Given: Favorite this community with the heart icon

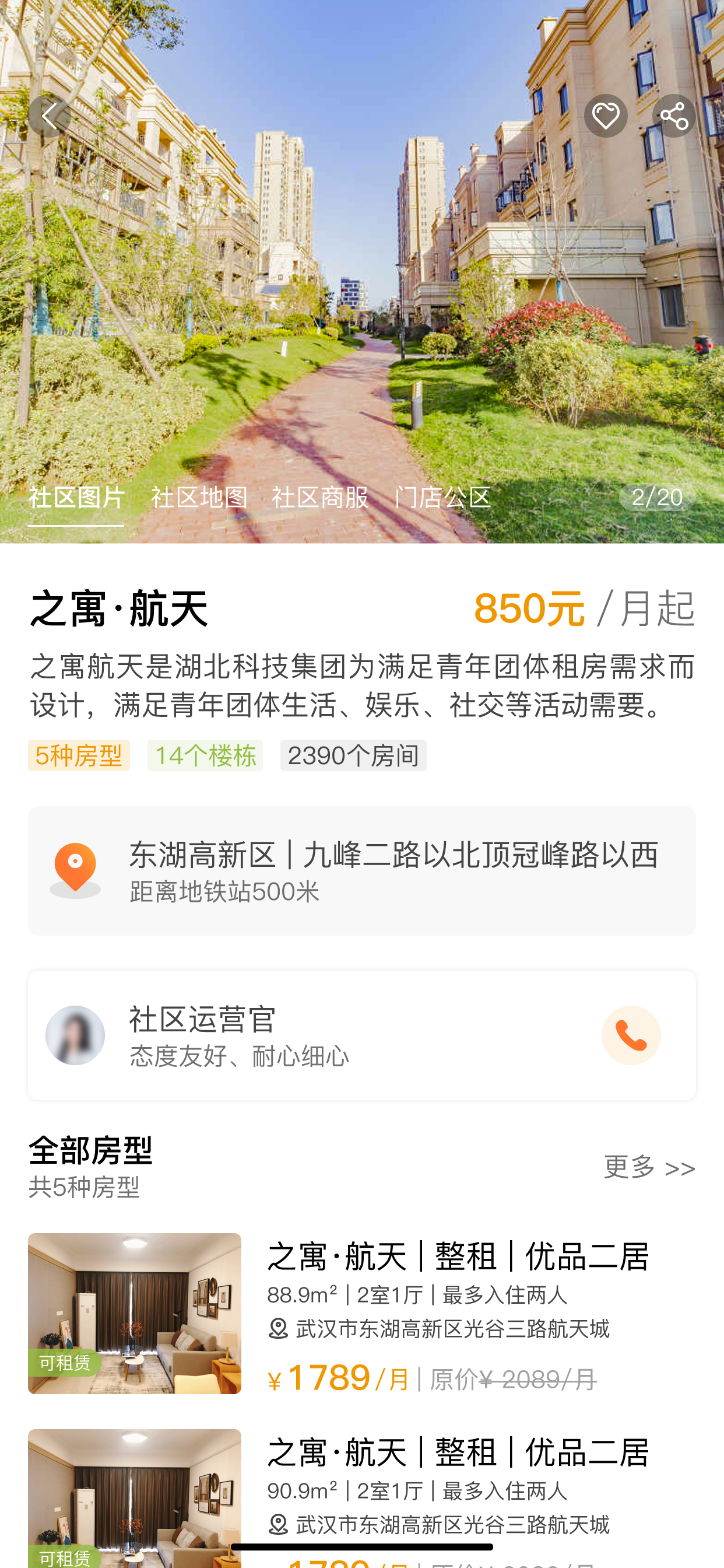Looking at the screenshot, I should (606, 116).
